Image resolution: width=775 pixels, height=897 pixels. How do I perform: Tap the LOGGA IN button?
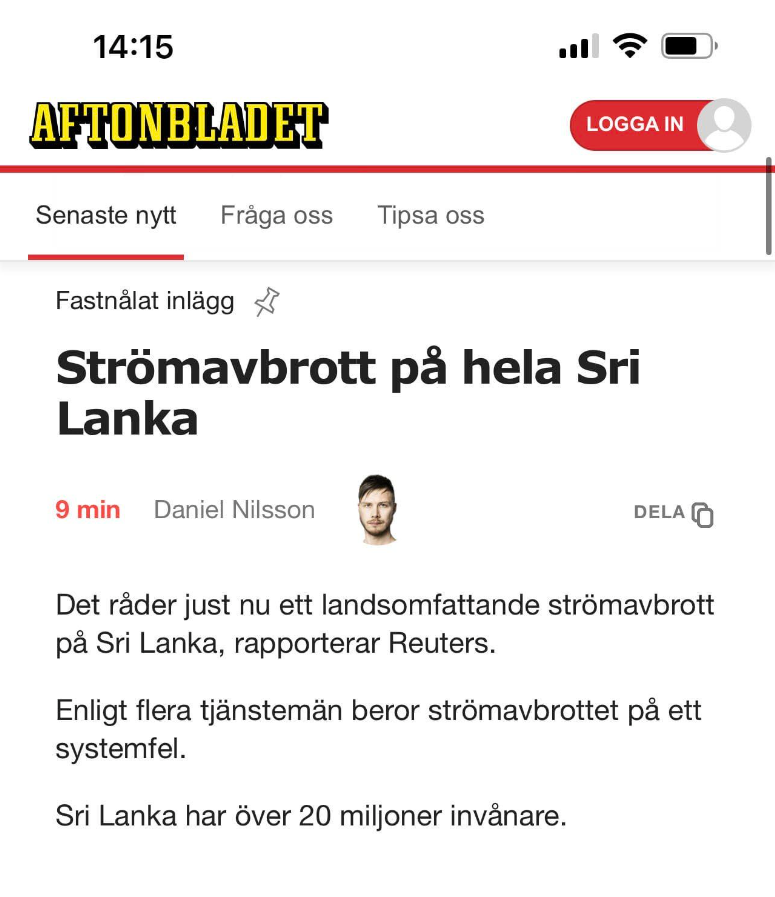pos(635,125)
